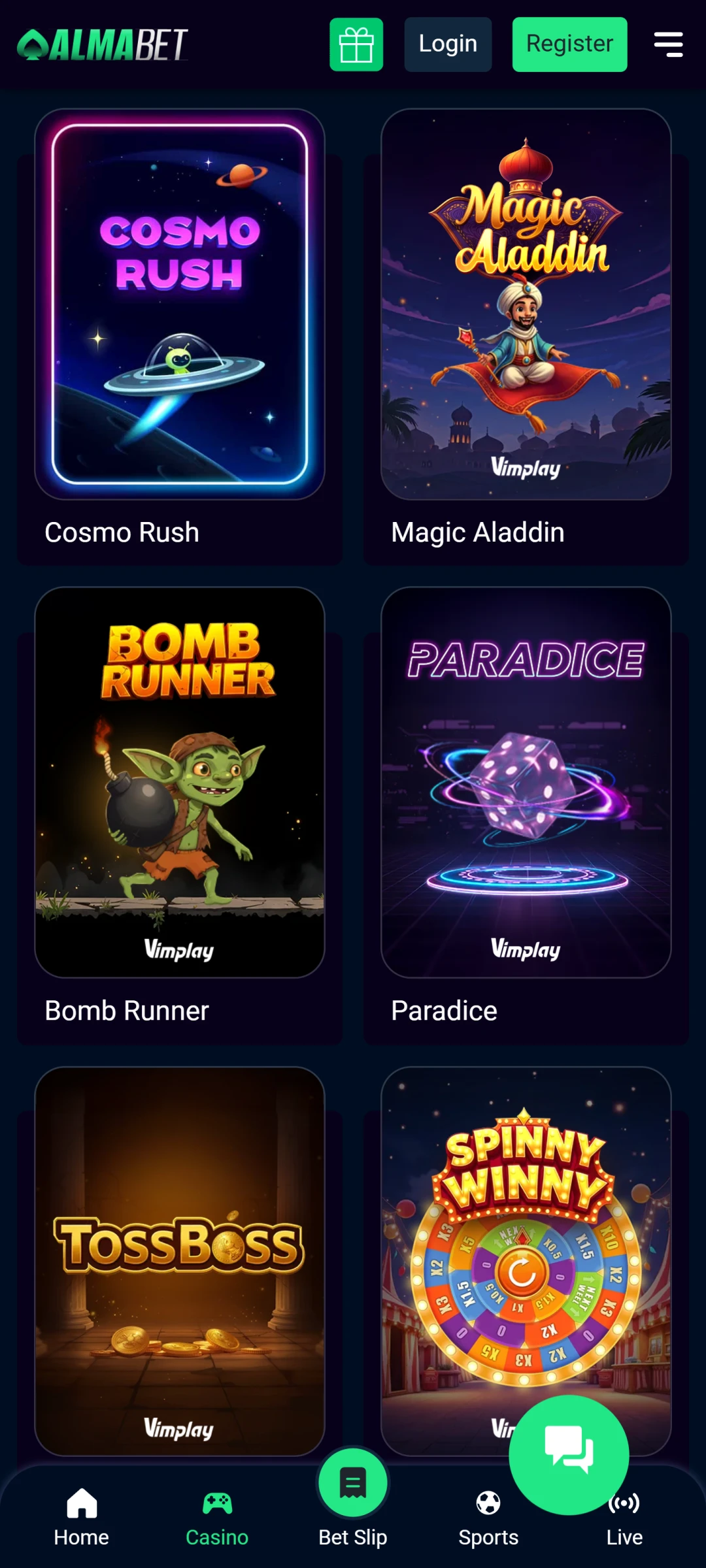The height and width of the screenshot is (1568, 706).
Task: Launch the Magic Aladdin game
Action: click(x=526, y=304)
